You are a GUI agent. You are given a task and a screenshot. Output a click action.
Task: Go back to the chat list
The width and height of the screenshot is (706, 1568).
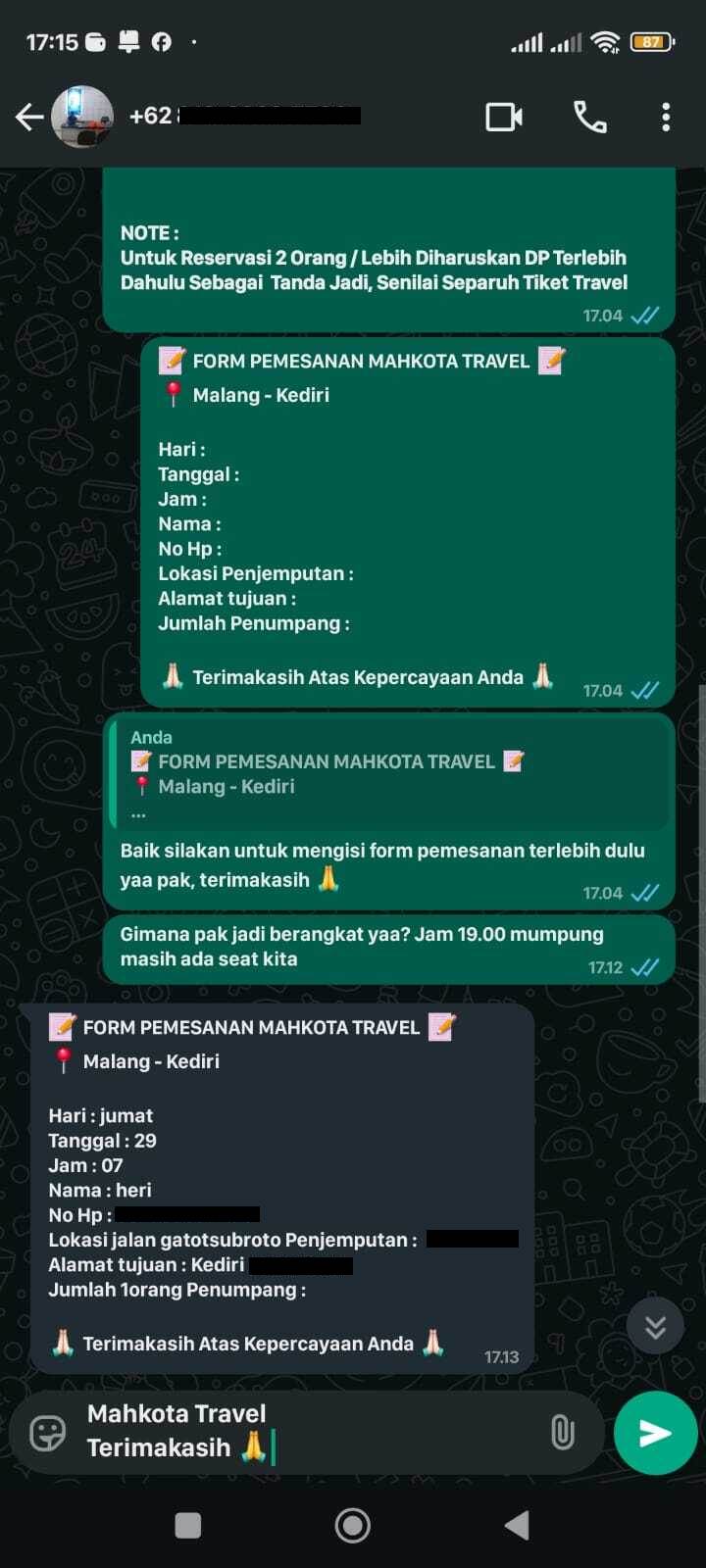29,118
